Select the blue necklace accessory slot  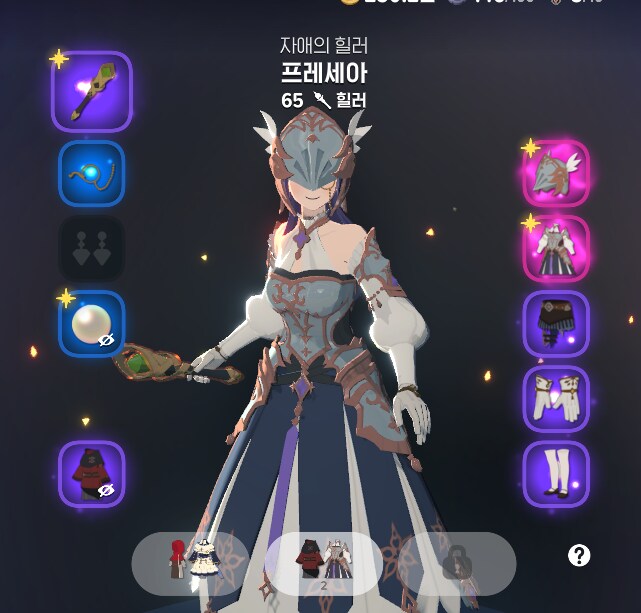point(91,173)
